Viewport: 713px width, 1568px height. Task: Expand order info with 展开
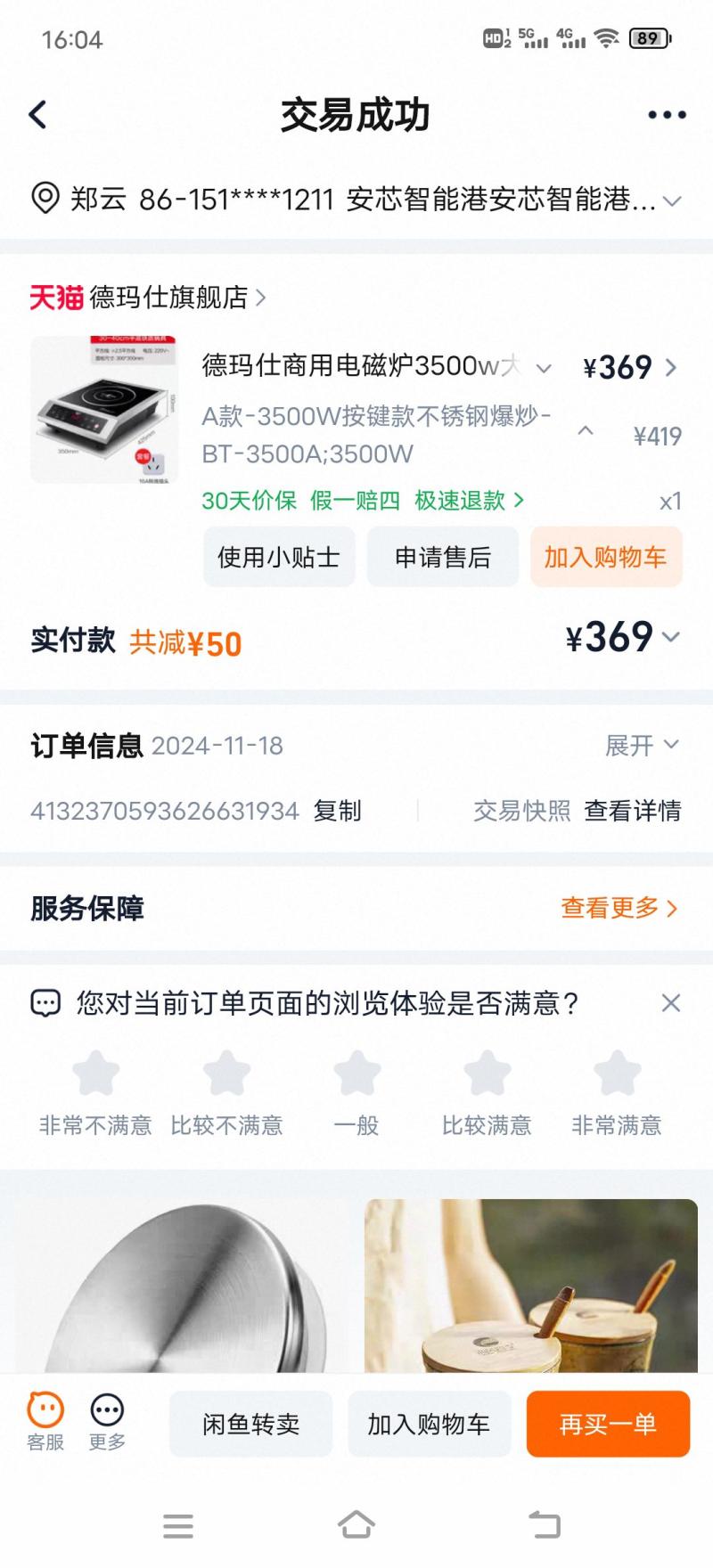[642, 745]
